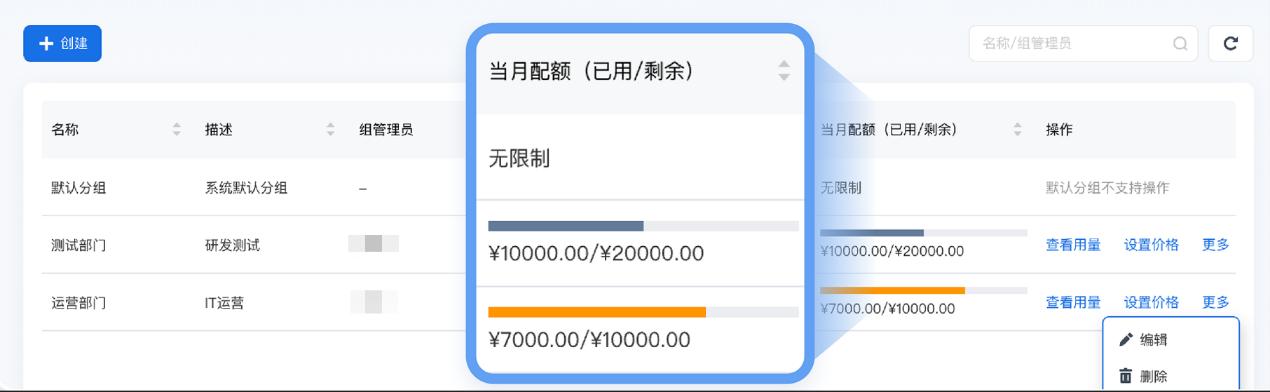Tap the 创建 button
The width and height of the screenshot is (1270, 392).
(x=62, y=44)
